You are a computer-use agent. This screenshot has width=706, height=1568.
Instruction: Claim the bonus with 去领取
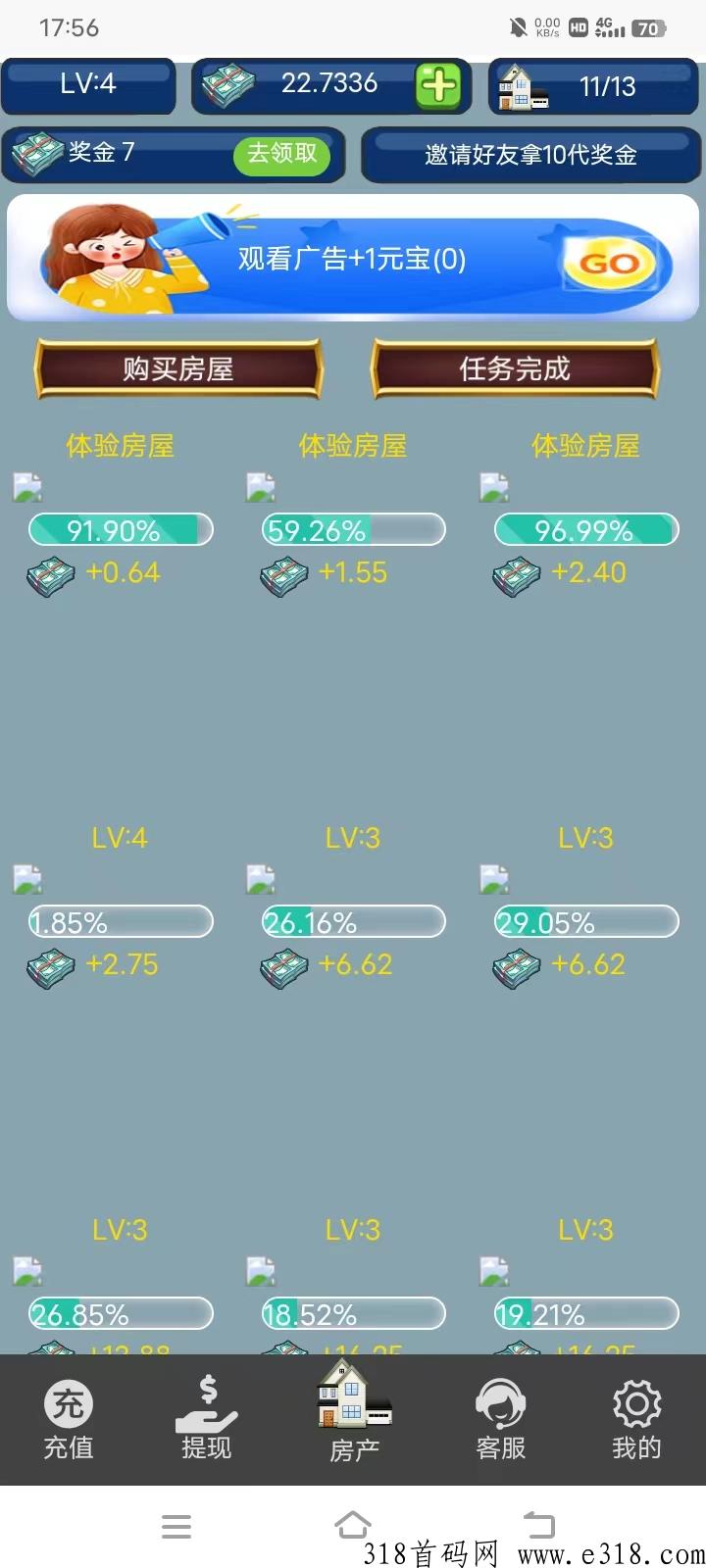point(281,154)
